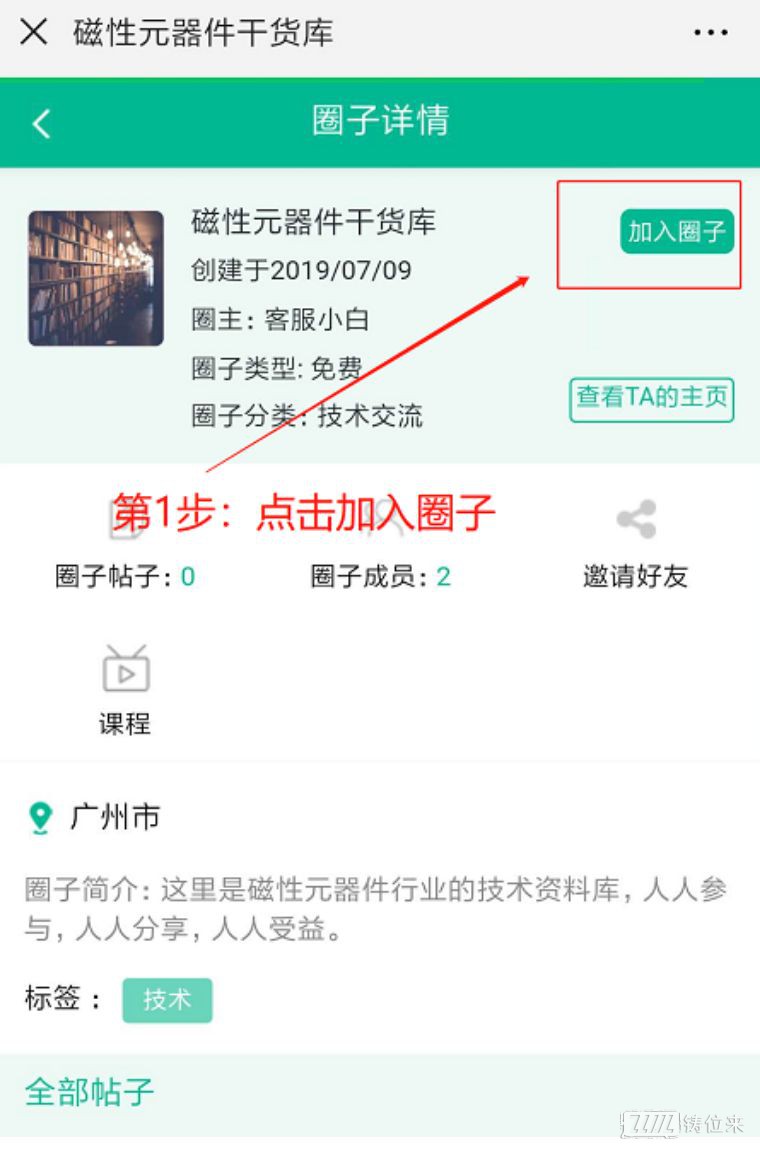The image size is (760, 1149).
Task: Tap 邀请好友 to share the circle
Action: click(636, 545)
